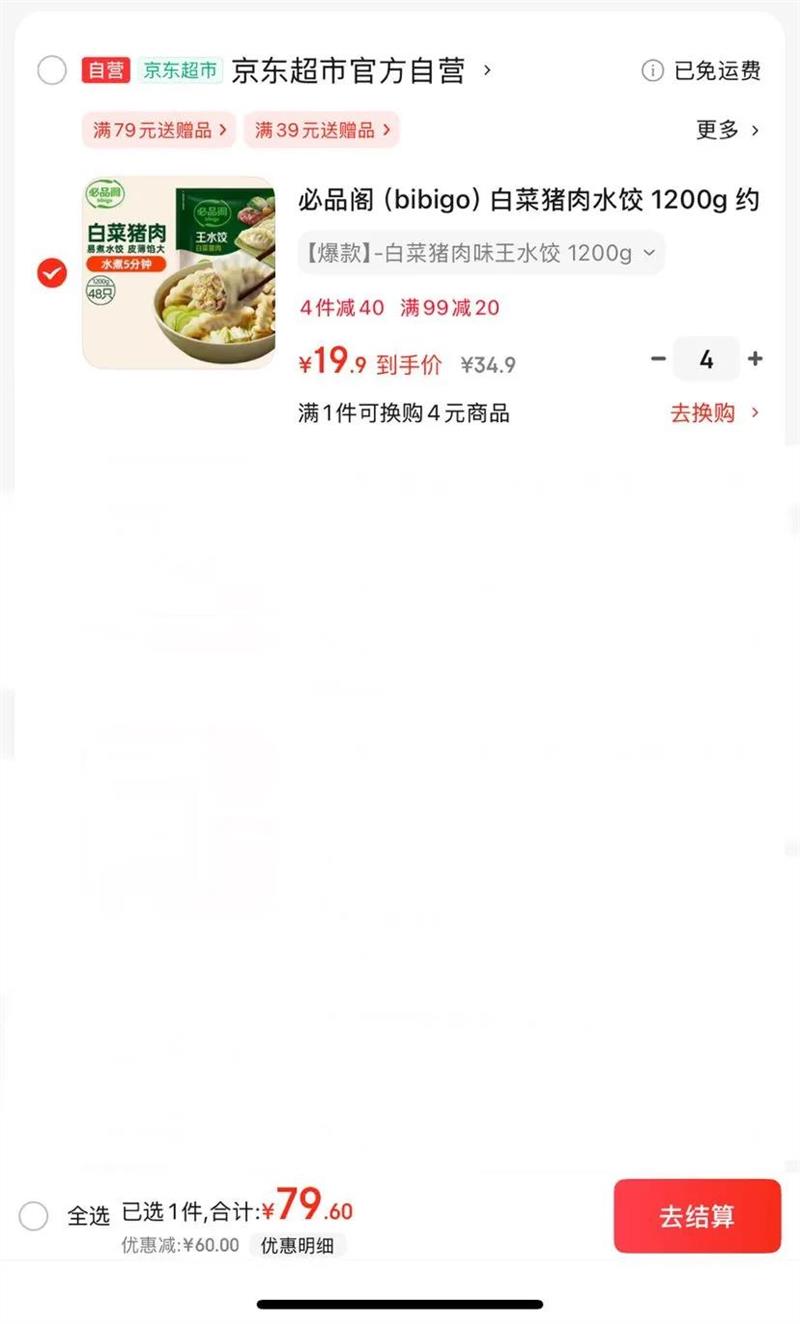The height and width of the screenshot is (1324, 800).
Task: Increase dumpling quantity by one
Action: [x=755, y=359]
